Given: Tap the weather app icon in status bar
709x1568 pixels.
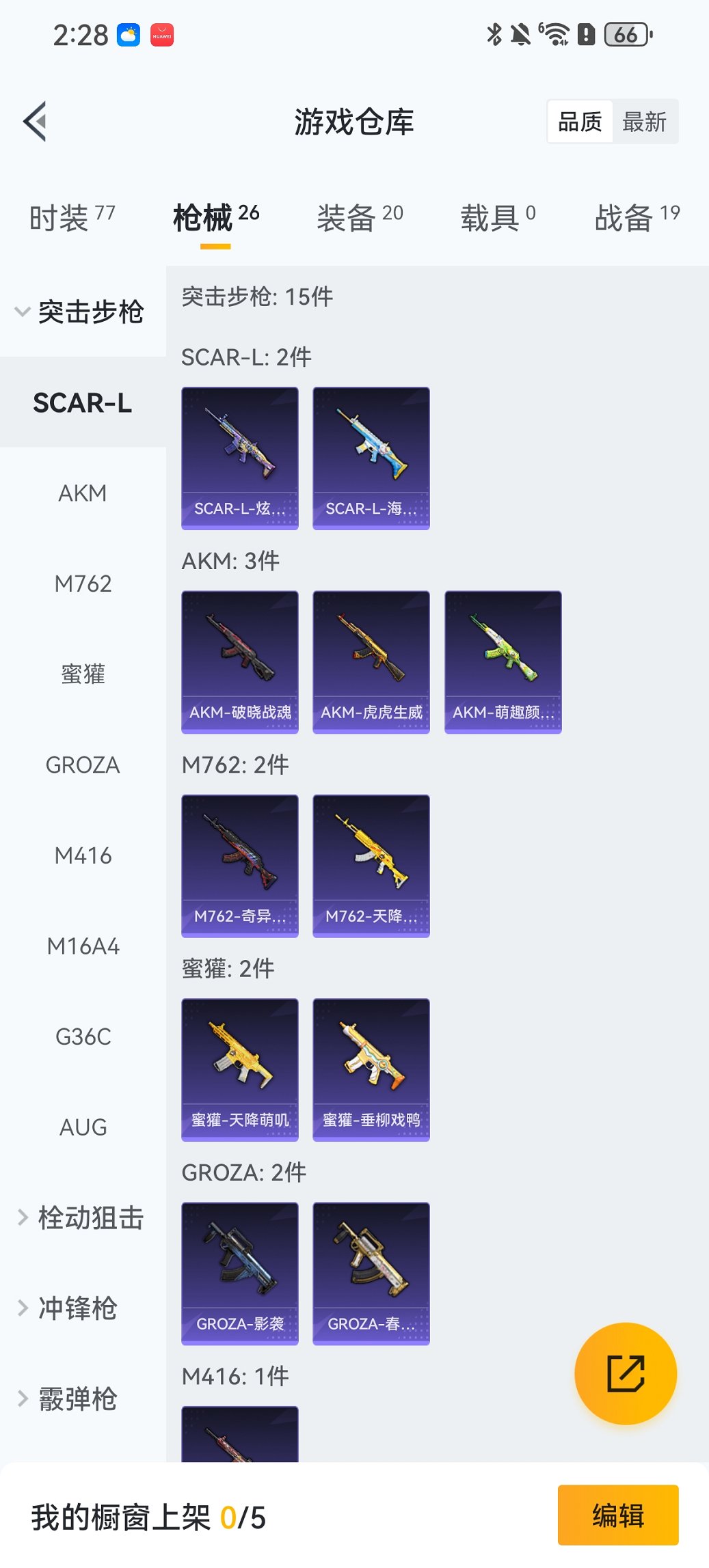Looking at the screenshot, I should [127, 33].
